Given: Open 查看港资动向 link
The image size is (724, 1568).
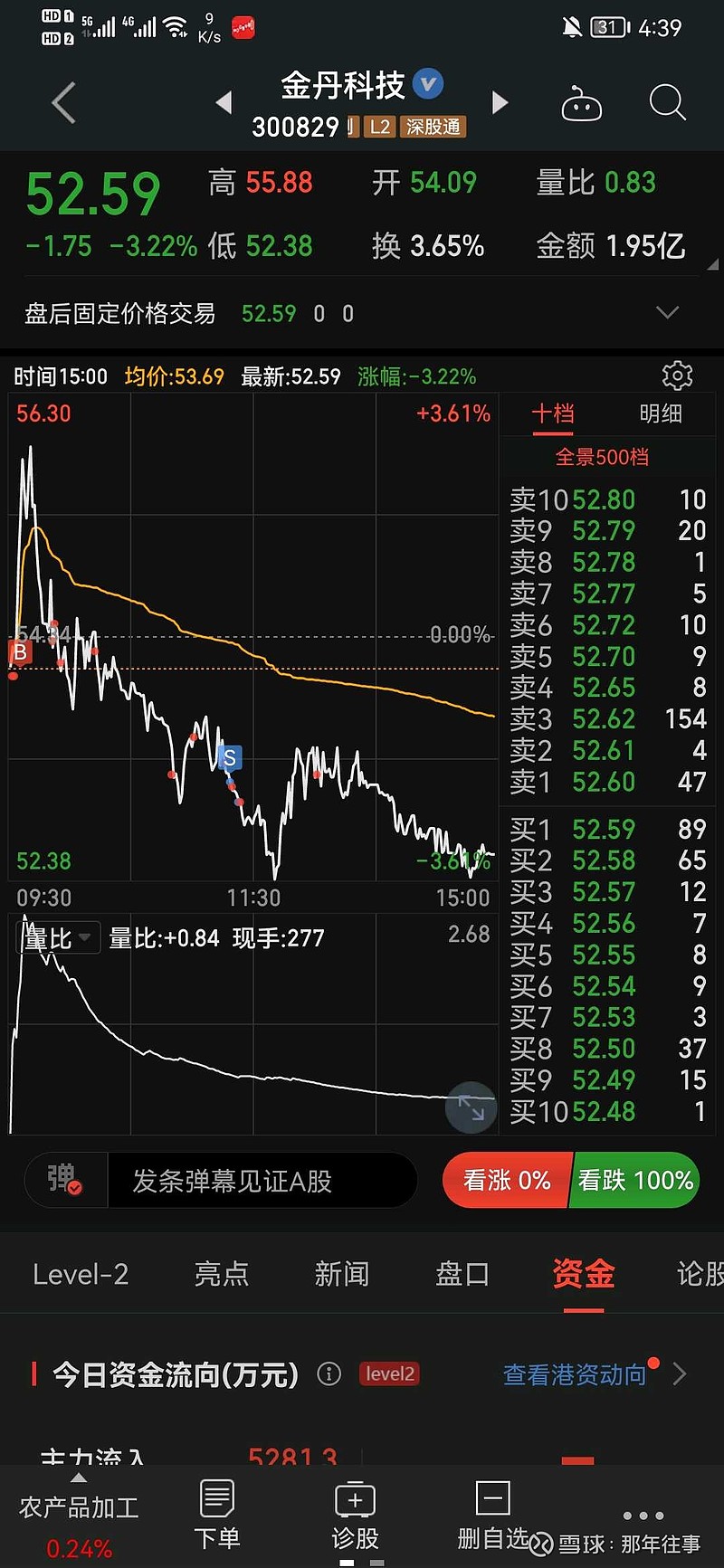Looking at the screenshot, I should 576,1374.
